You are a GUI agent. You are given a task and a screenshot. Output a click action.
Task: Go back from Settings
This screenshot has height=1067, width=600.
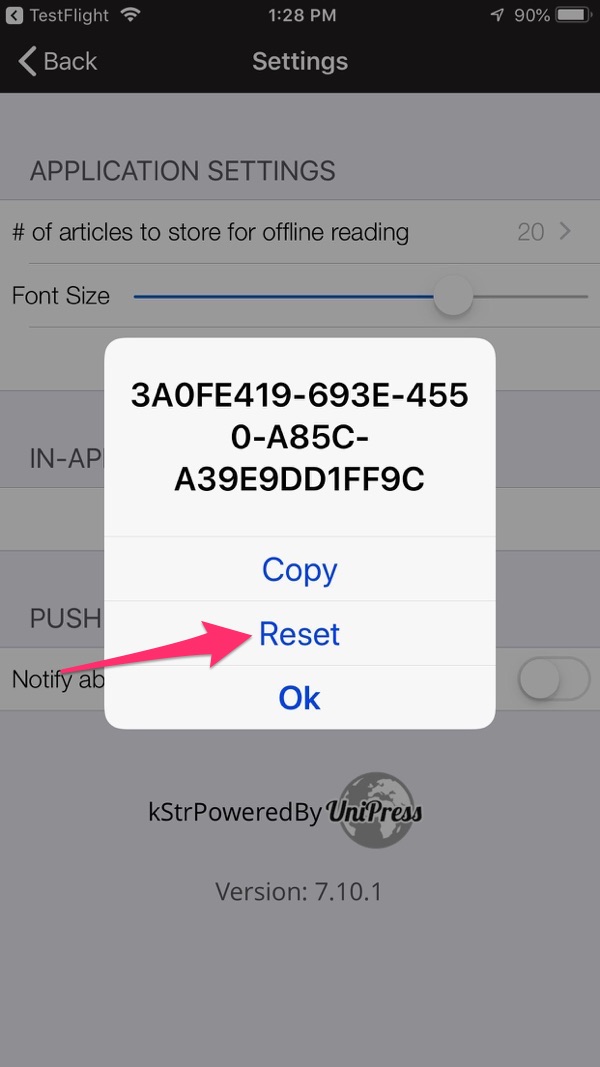pos(58,61)
